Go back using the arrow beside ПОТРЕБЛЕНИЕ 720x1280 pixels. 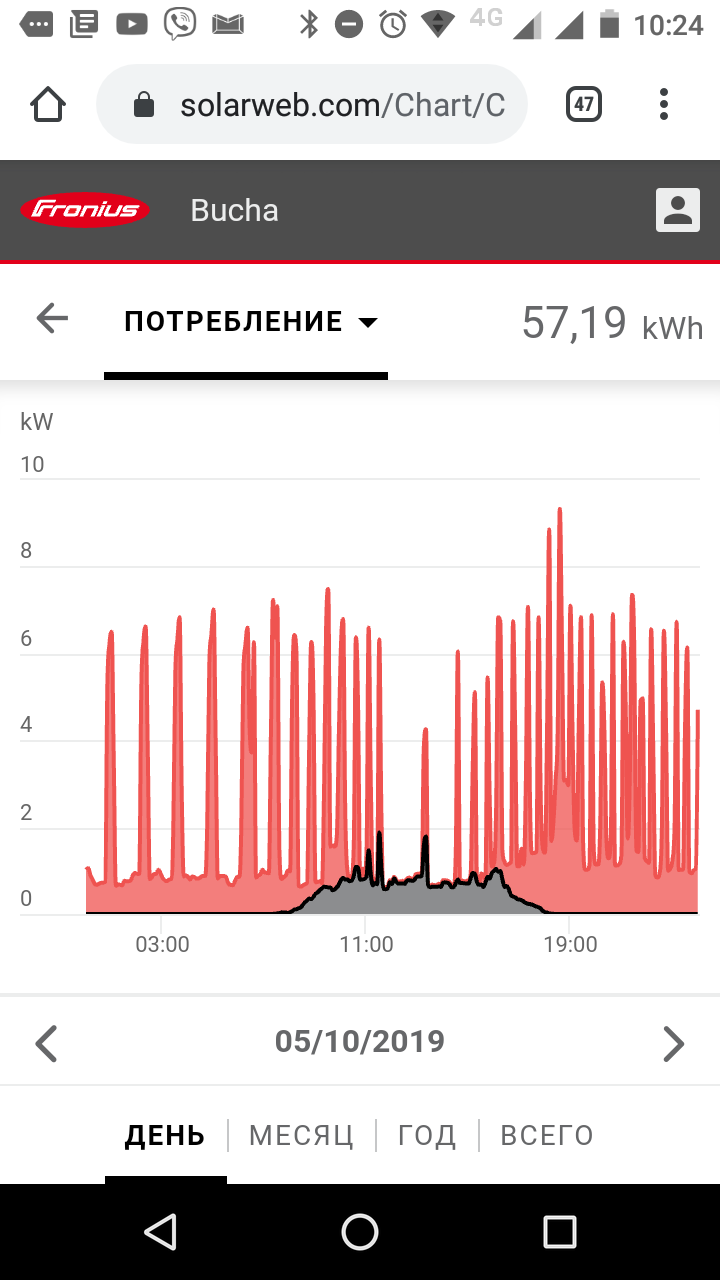click(x=52, y=319)
